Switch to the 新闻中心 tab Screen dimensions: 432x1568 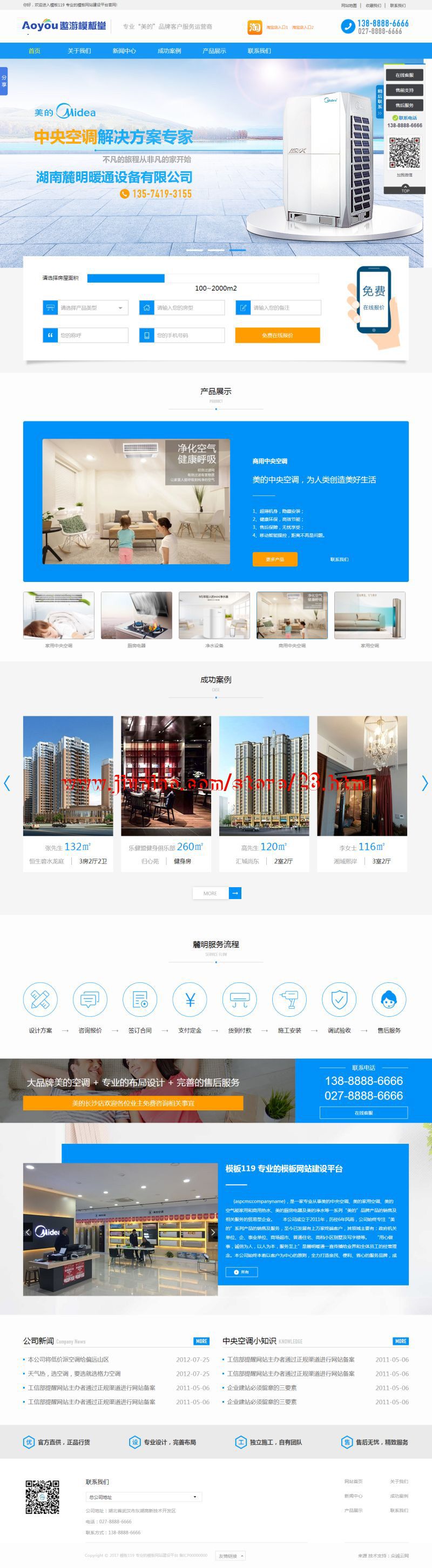tap(124, 51)
